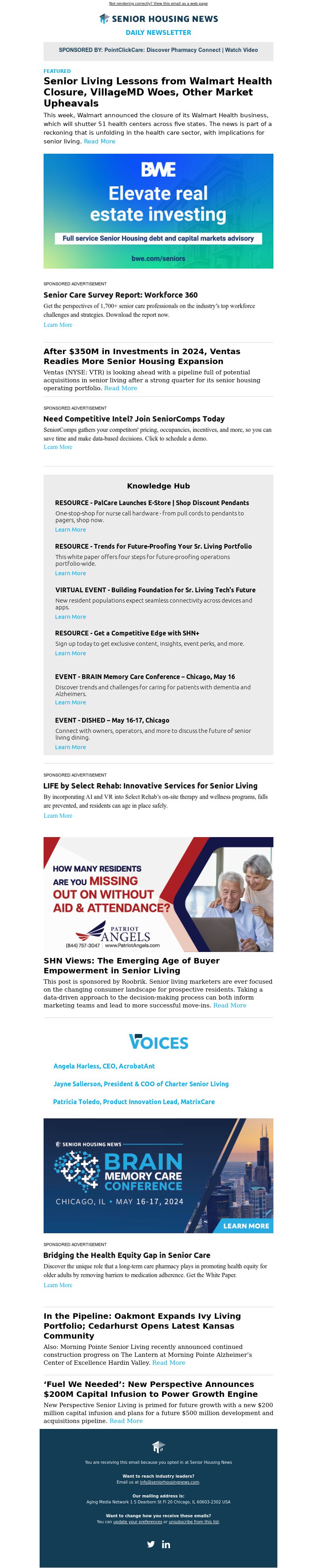The width and height of the screenshot is (317, 1568).
Task: Email info@seniorhousingnews.com
Action: click(x=169, y=1482)
